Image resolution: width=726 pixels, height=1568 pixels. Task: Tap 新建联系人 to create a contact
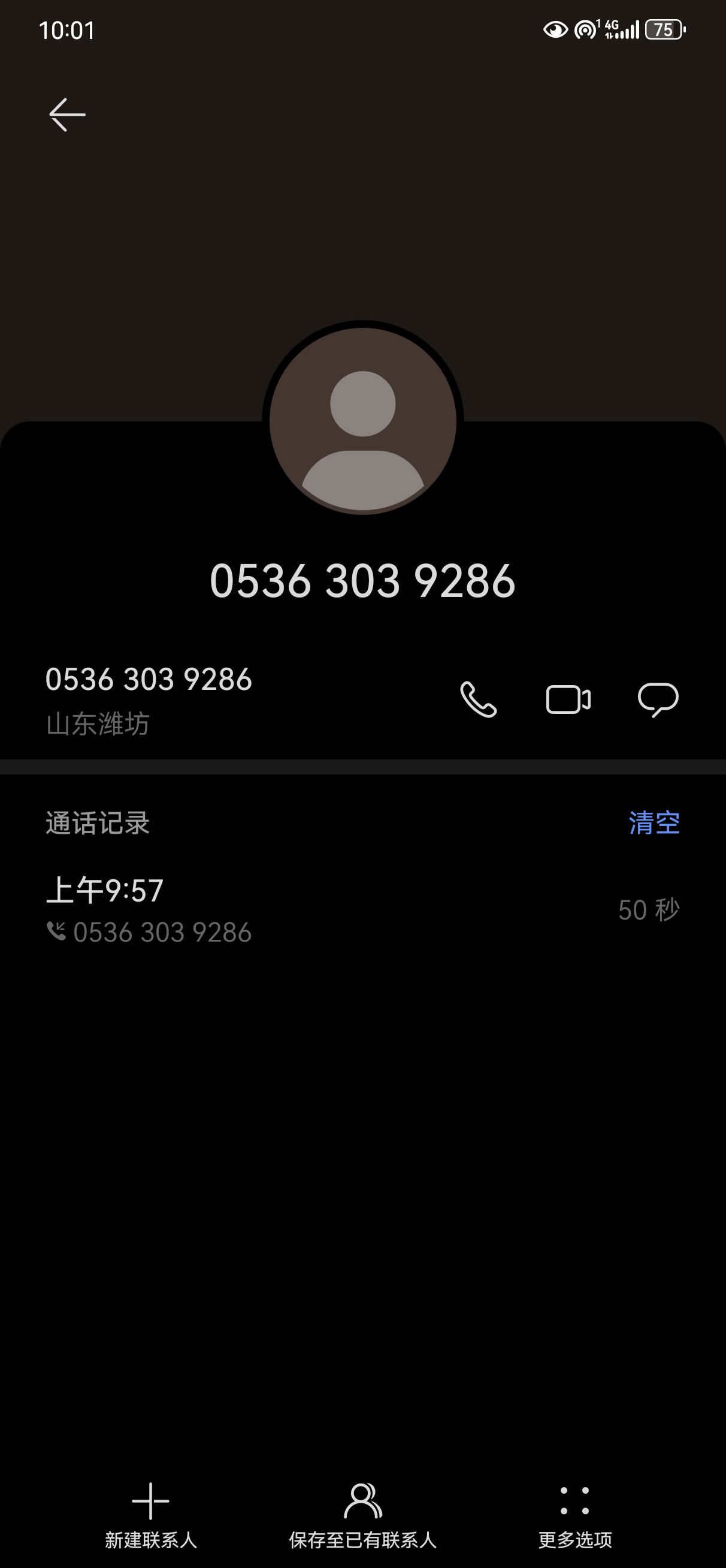[150, 1516]
